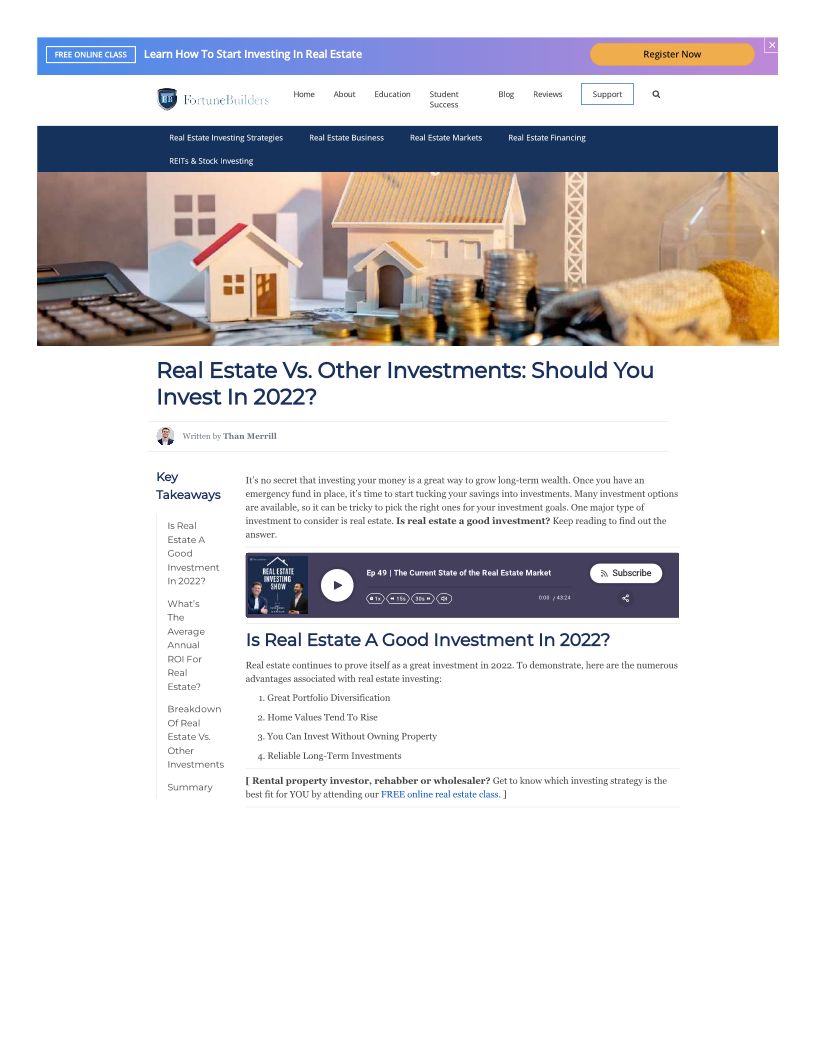Share the podcast episode
This screenshot has height=1056, width=816.
coord(625,598)
